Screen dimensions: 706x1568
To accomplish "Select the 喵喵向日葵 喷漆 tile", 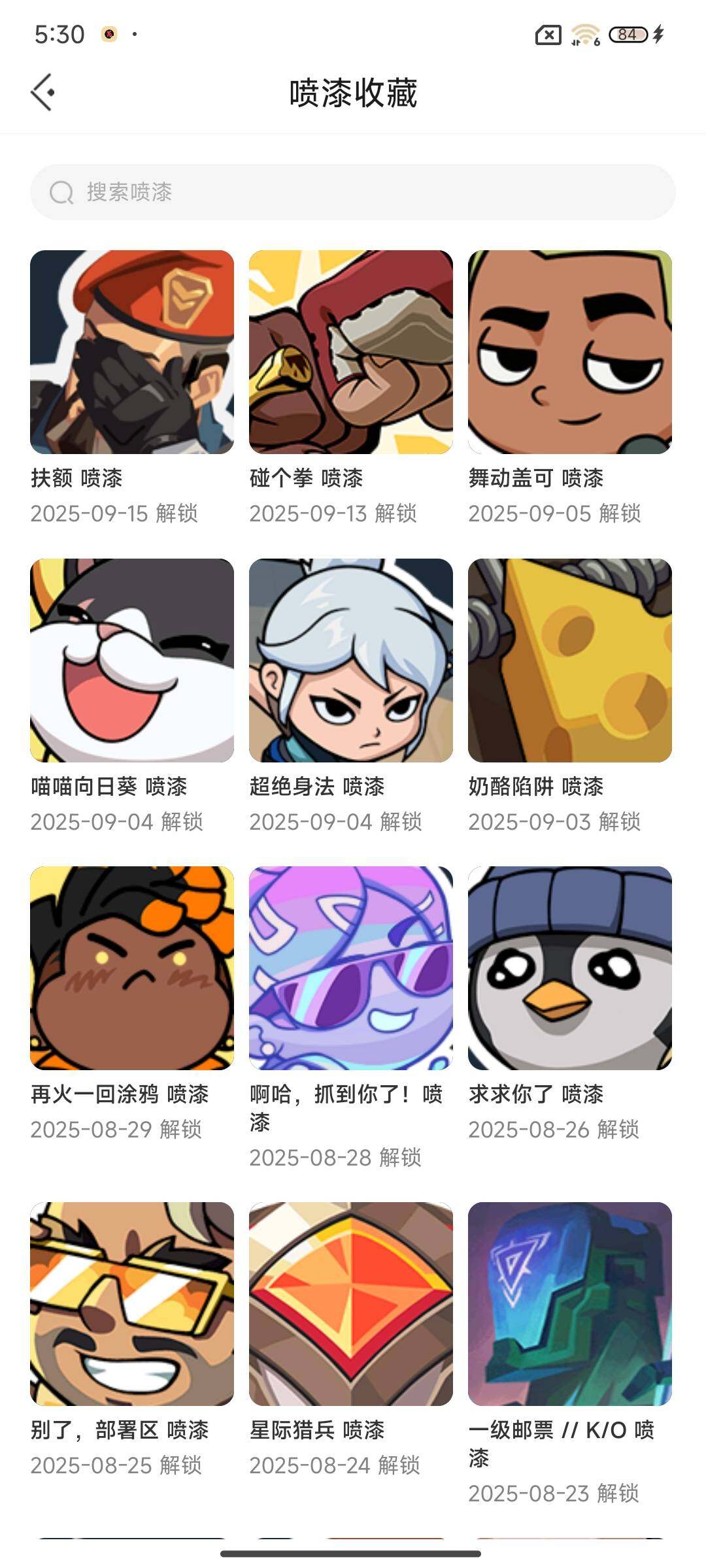I will point(132,661).
